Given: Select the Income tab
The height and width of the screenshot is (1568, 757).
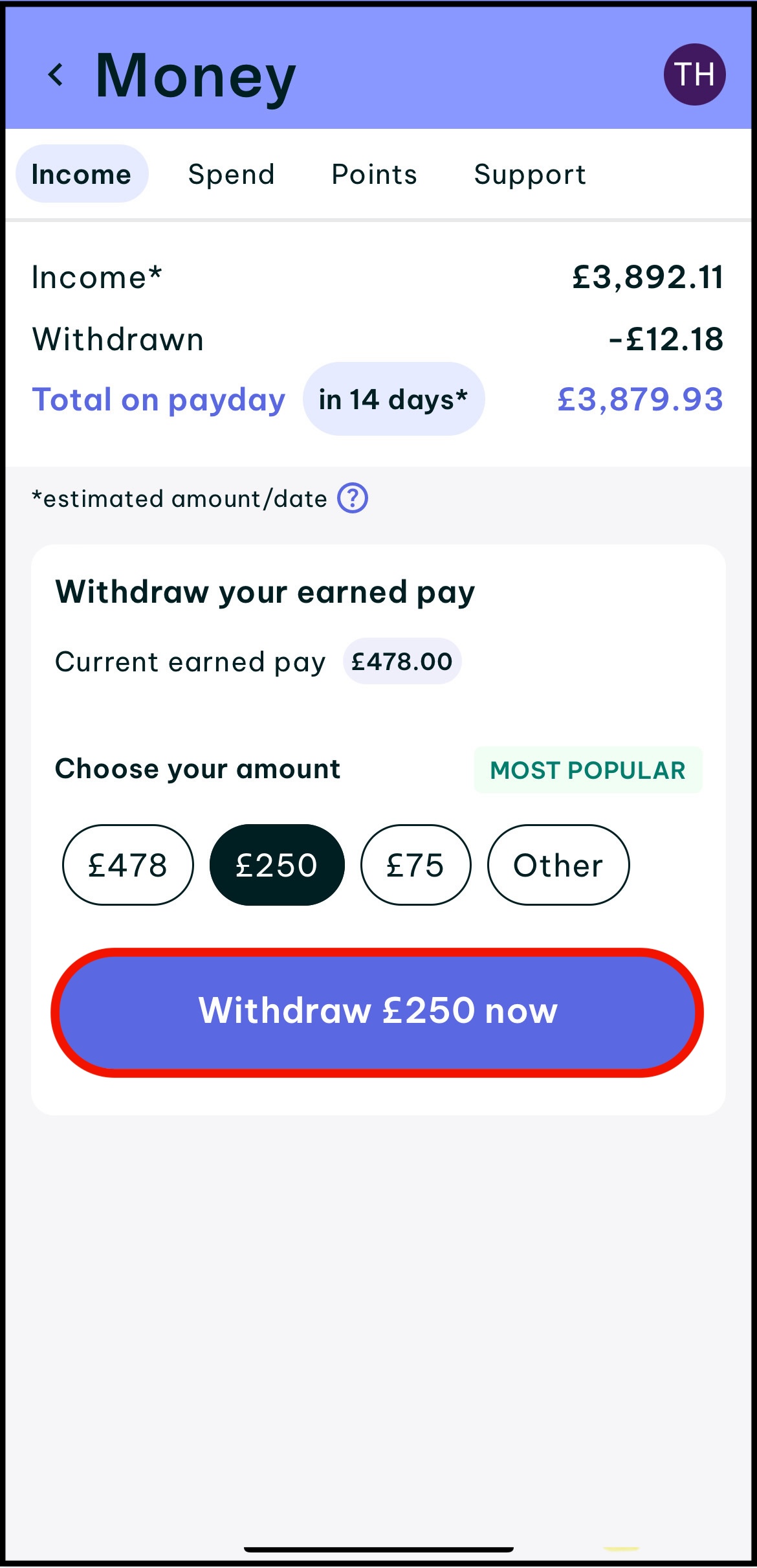Looking at the screenshot, I should pos(82,174).
